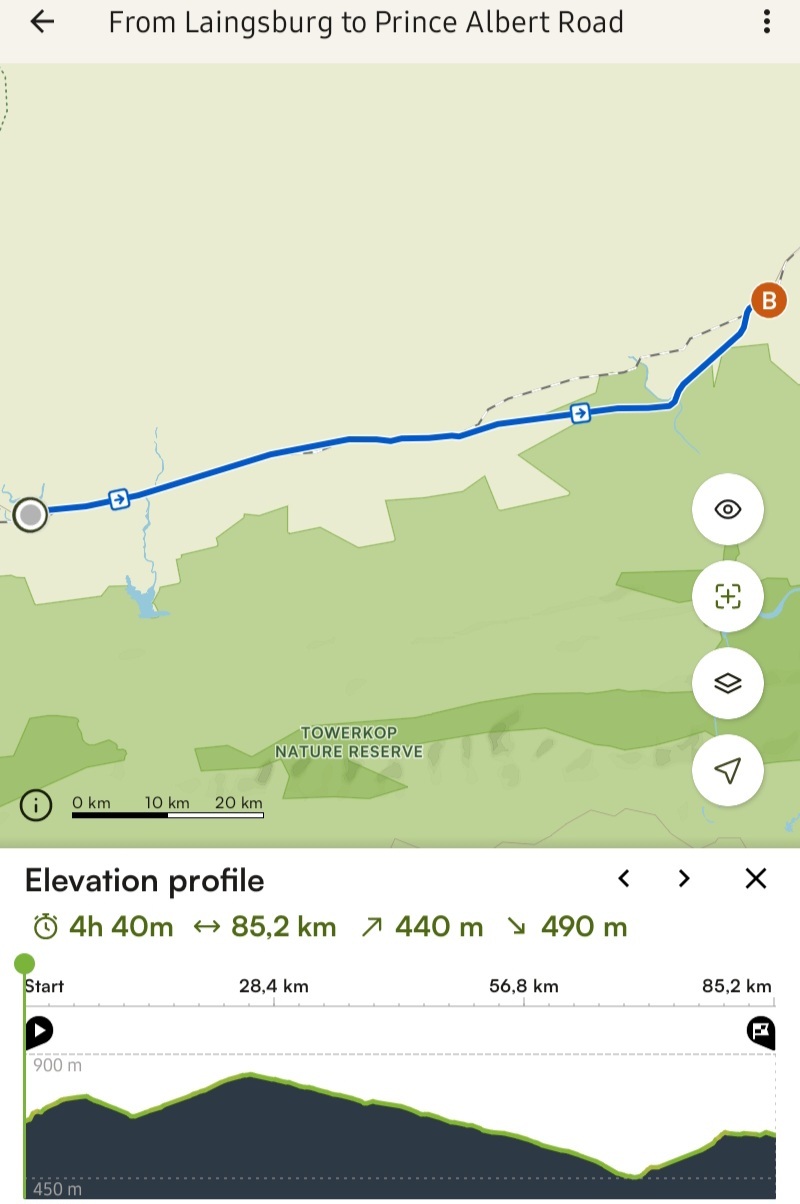Tap the eye visibility button
Image resolution: width=800 pixels, height=1204 pixels.
tap(728, 510)
